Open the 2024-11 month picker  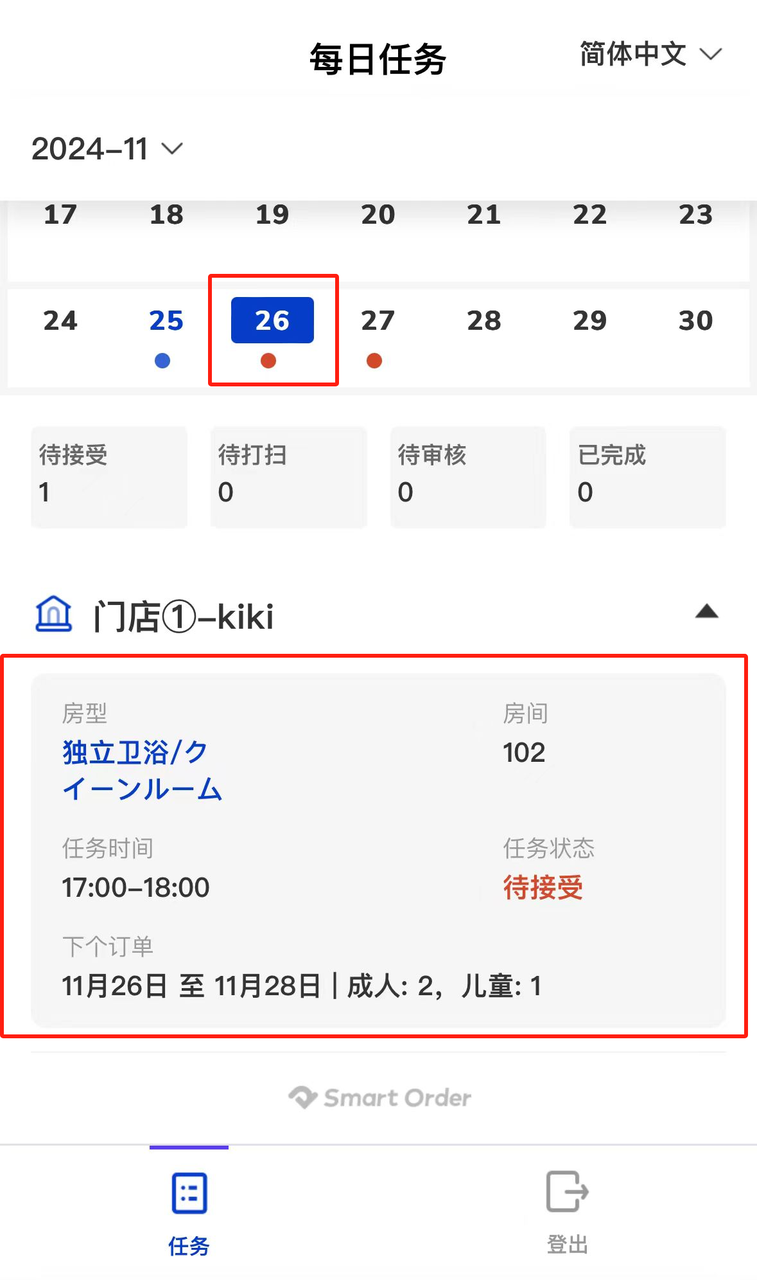point(107,149)
